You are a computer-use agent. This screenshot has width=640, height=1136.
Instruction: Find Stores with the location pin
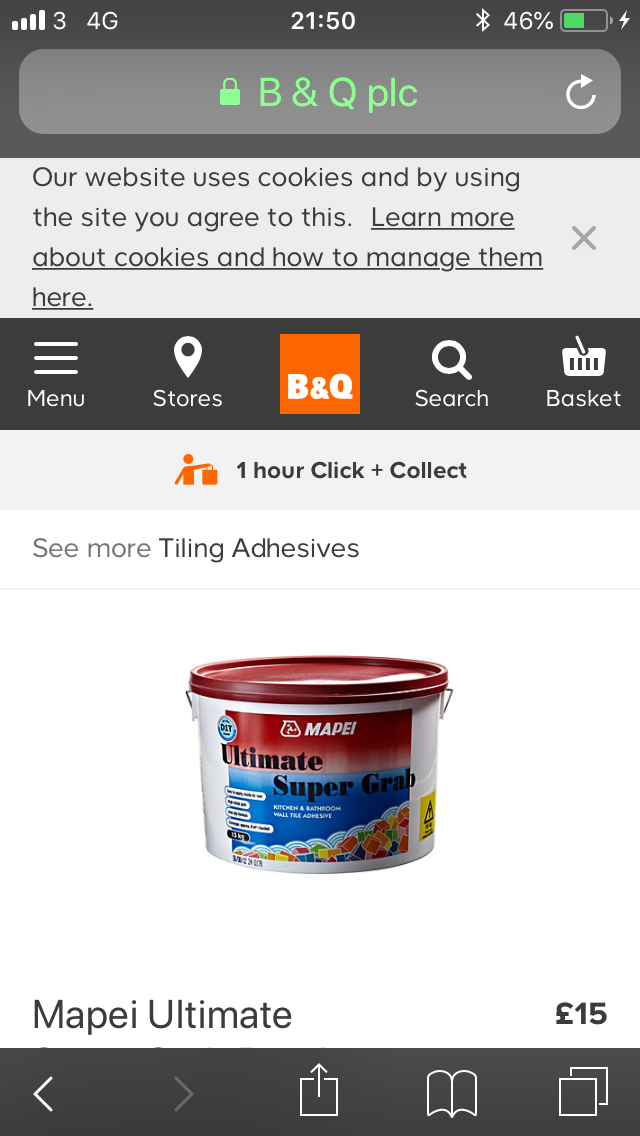188,374
